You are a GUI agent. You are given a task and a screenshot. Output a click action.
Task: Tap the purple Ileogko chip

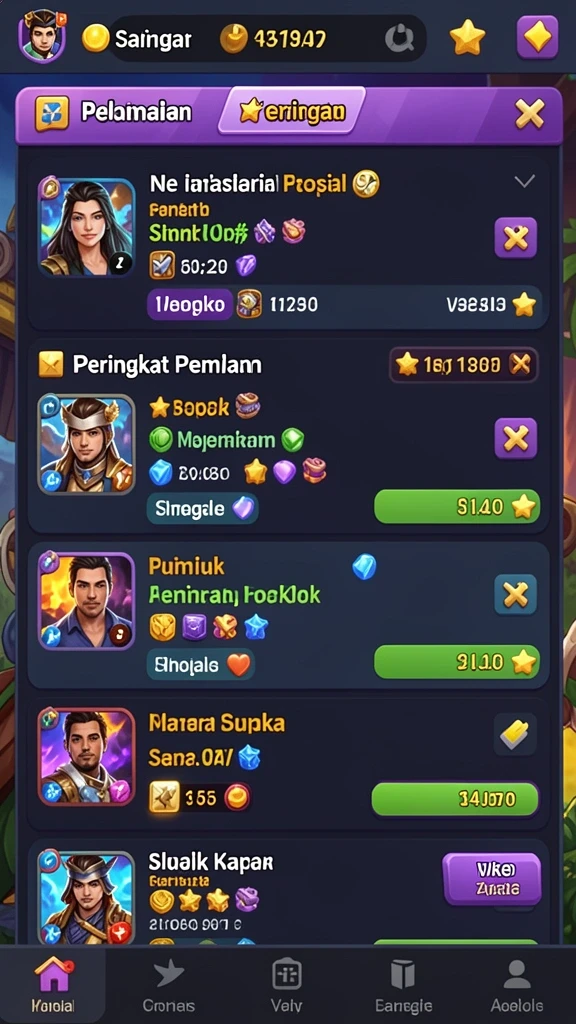coord(190,304)
